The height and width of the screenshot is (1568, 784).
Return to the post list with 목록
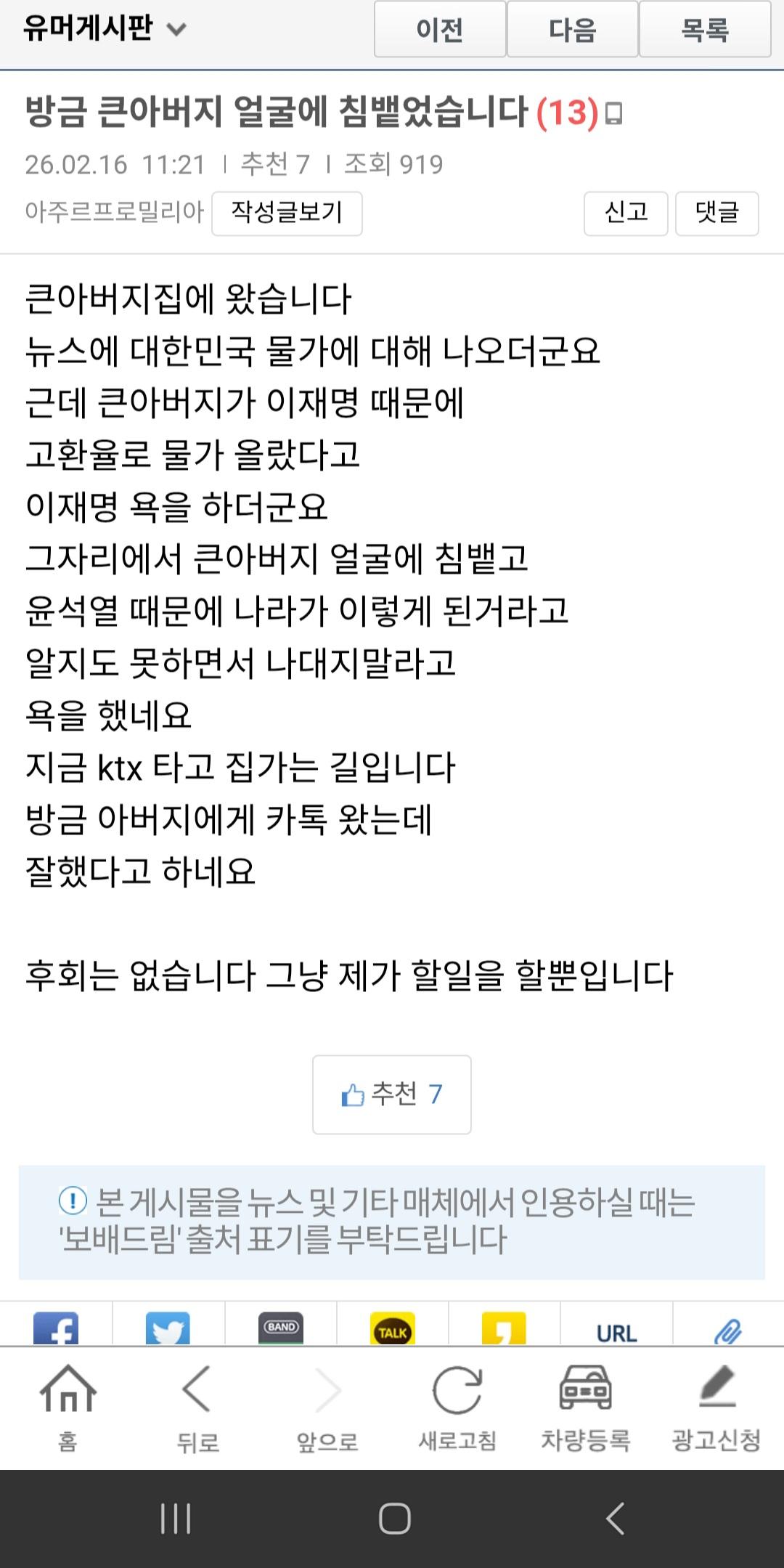click(704, 30)
